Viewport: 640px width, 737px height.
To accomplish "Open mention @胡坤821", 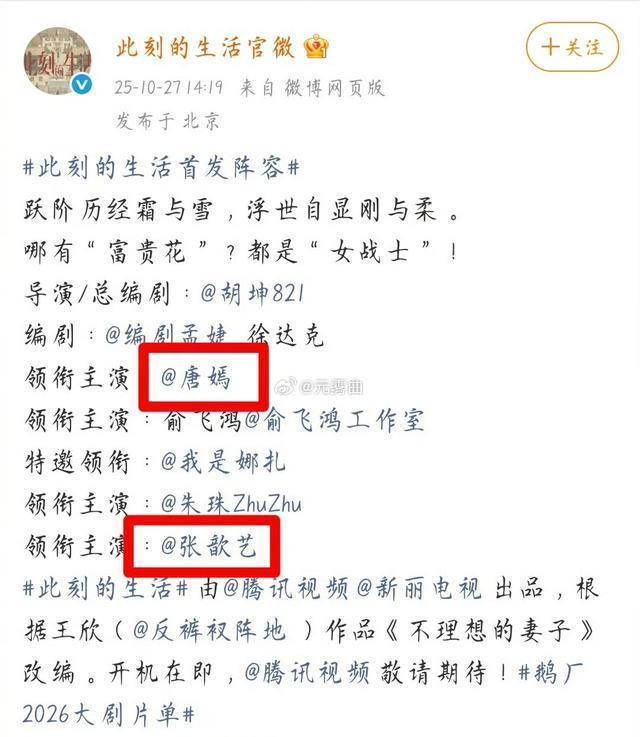I will [x=252, y=293].
